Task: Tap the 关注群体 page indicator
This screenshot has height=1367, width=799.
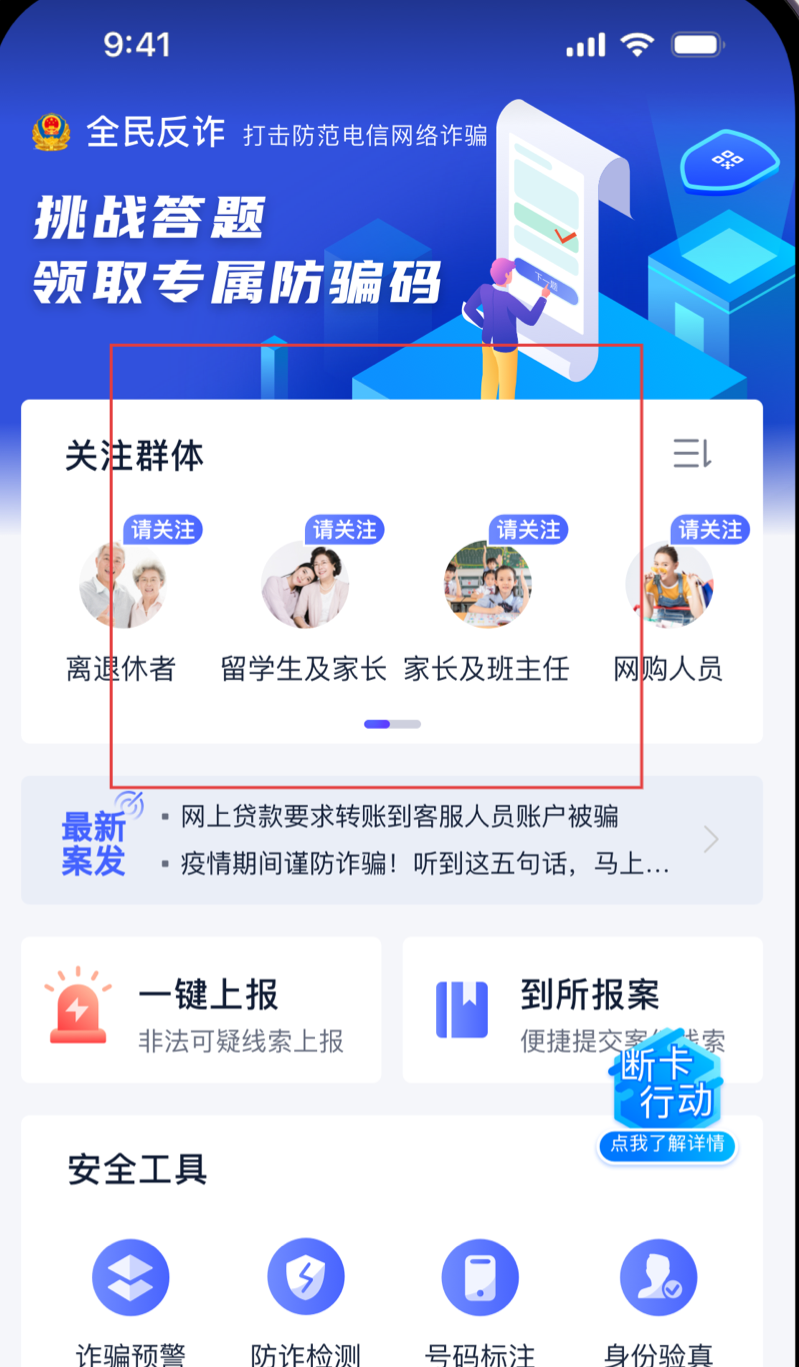Action: [392, 724]
